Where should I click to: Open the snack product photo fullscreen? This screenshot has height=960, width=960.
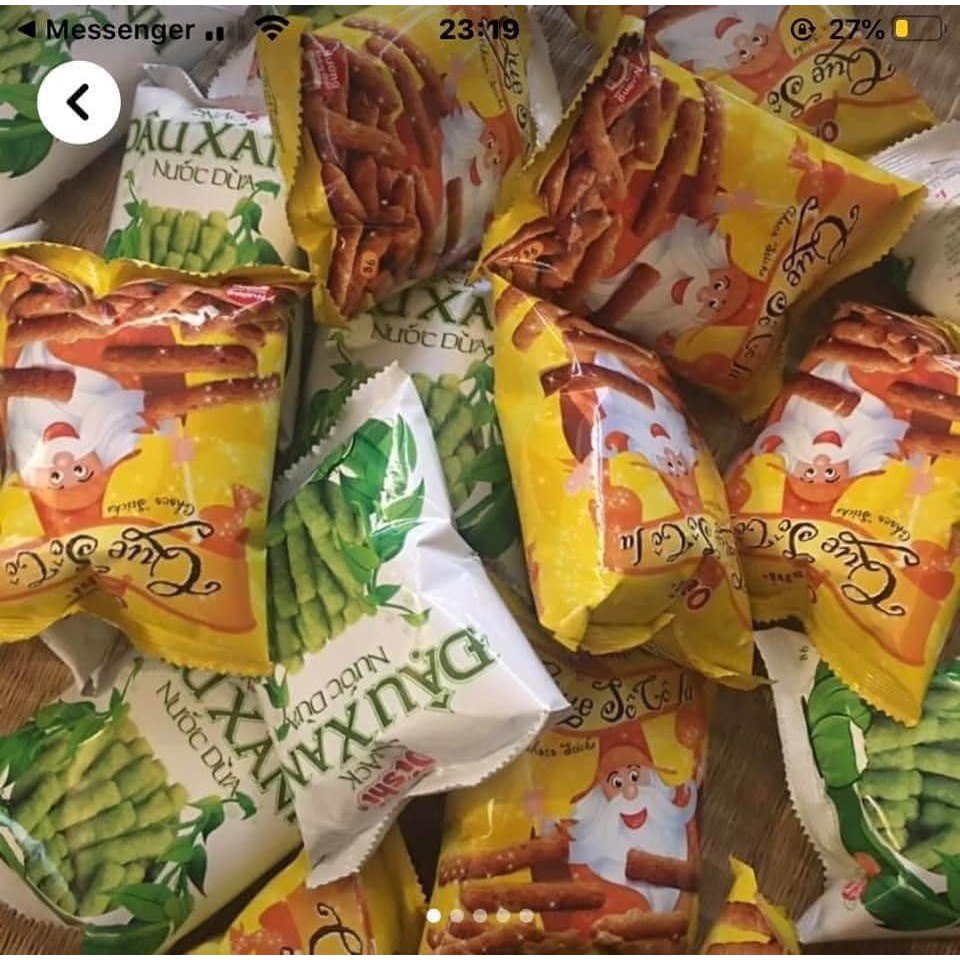(480, 500)
